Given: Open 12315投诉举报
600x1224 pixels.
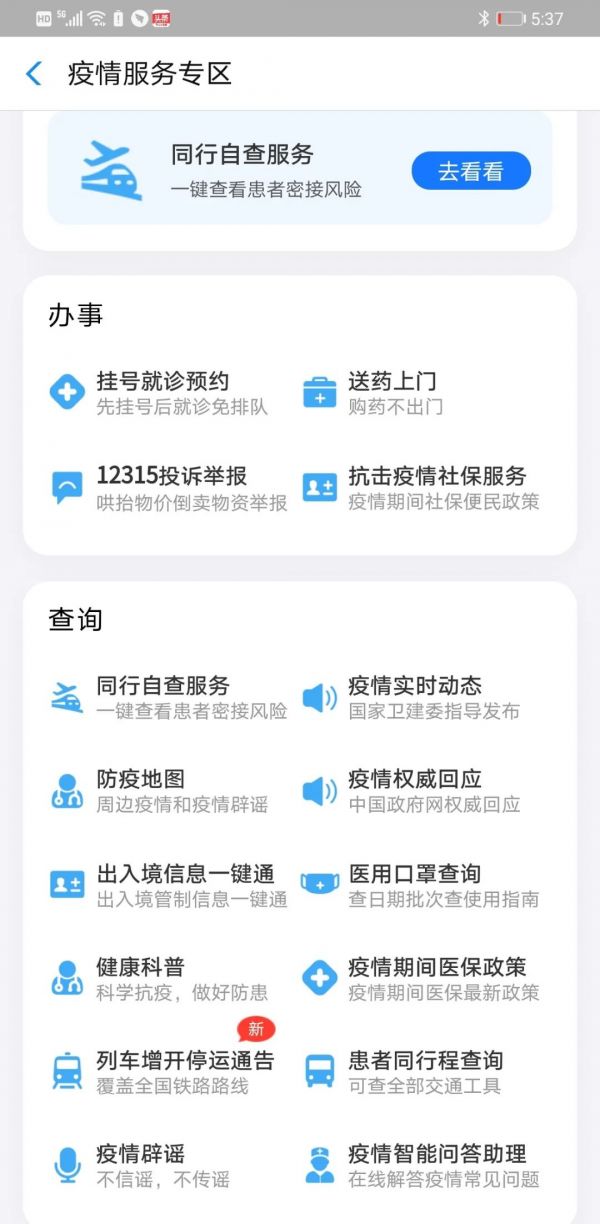Looking at the screenshot, I should pos(169,488).
